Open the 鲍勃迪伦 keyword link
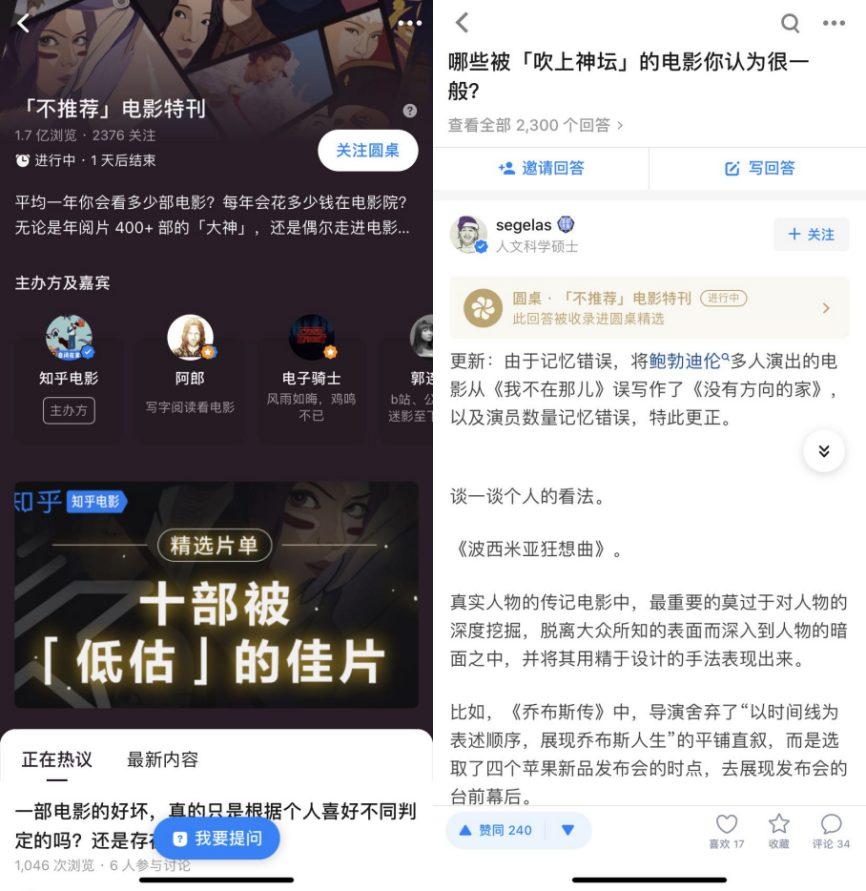This screenshot has width=866, height=891. pos(686,361)
